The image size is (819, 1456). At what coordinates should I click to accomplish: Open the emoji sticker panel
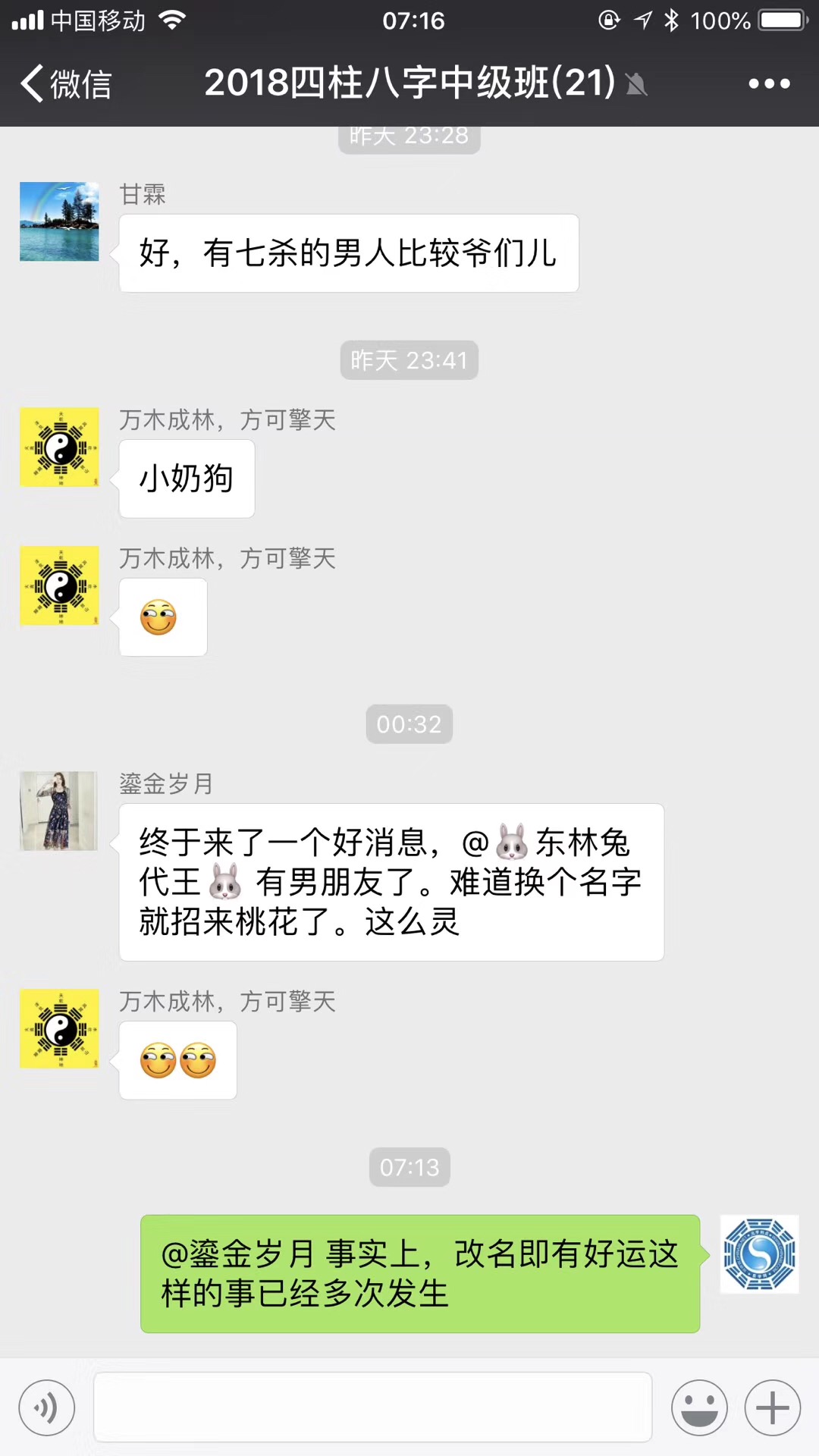[x=699, y=1407]
